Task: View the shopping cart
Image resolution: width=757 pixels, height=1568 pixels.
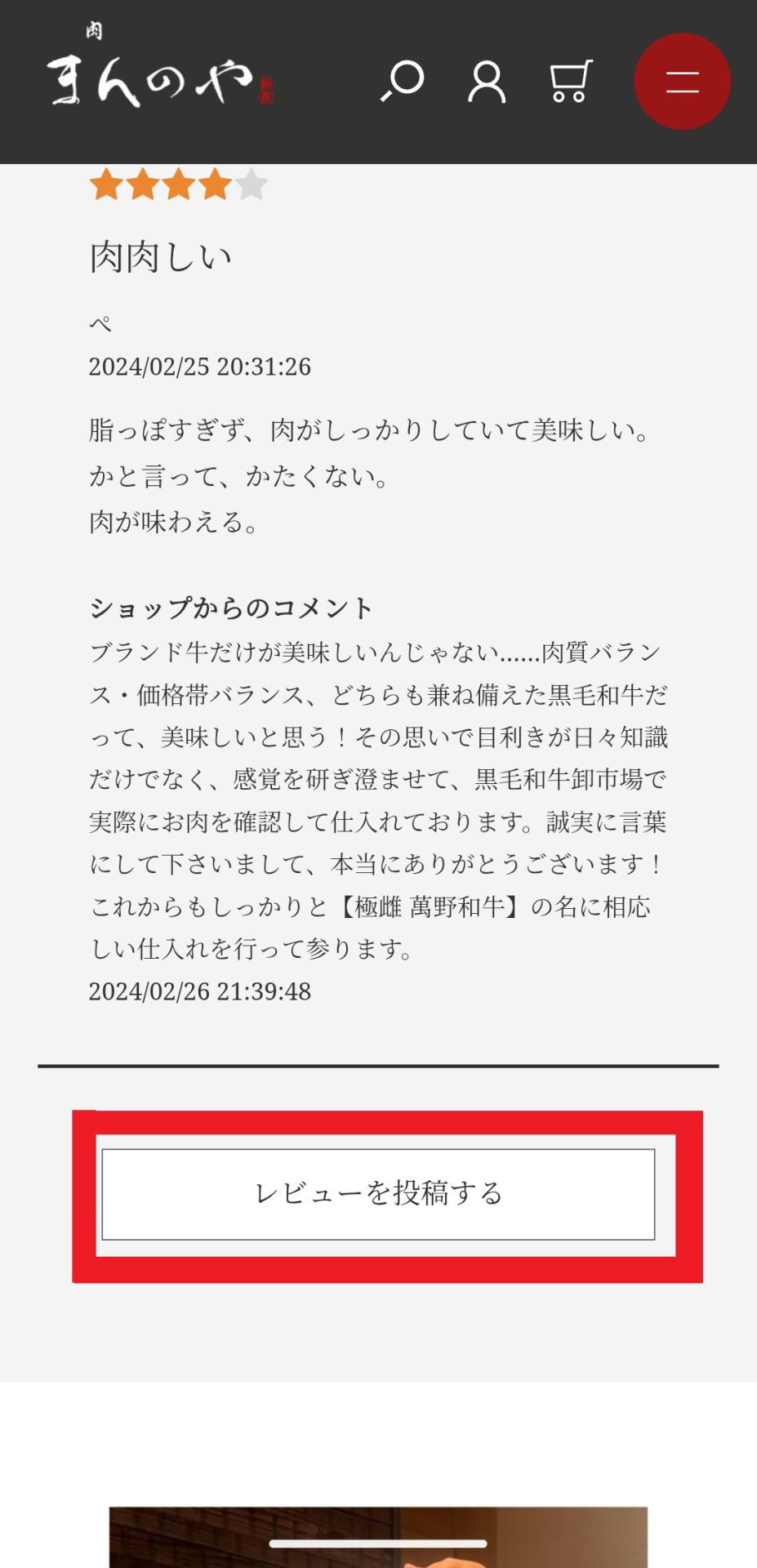Action: 570,82
